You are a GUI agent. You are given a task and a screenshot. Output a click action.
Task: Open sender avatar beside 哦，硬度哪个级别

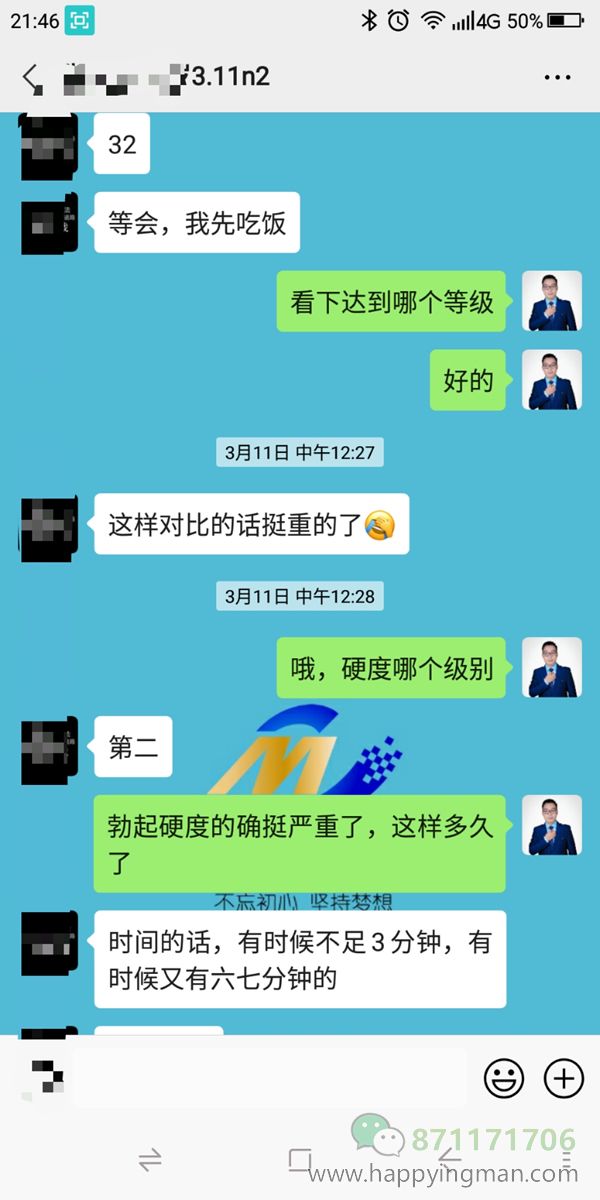tap(552, 668)
